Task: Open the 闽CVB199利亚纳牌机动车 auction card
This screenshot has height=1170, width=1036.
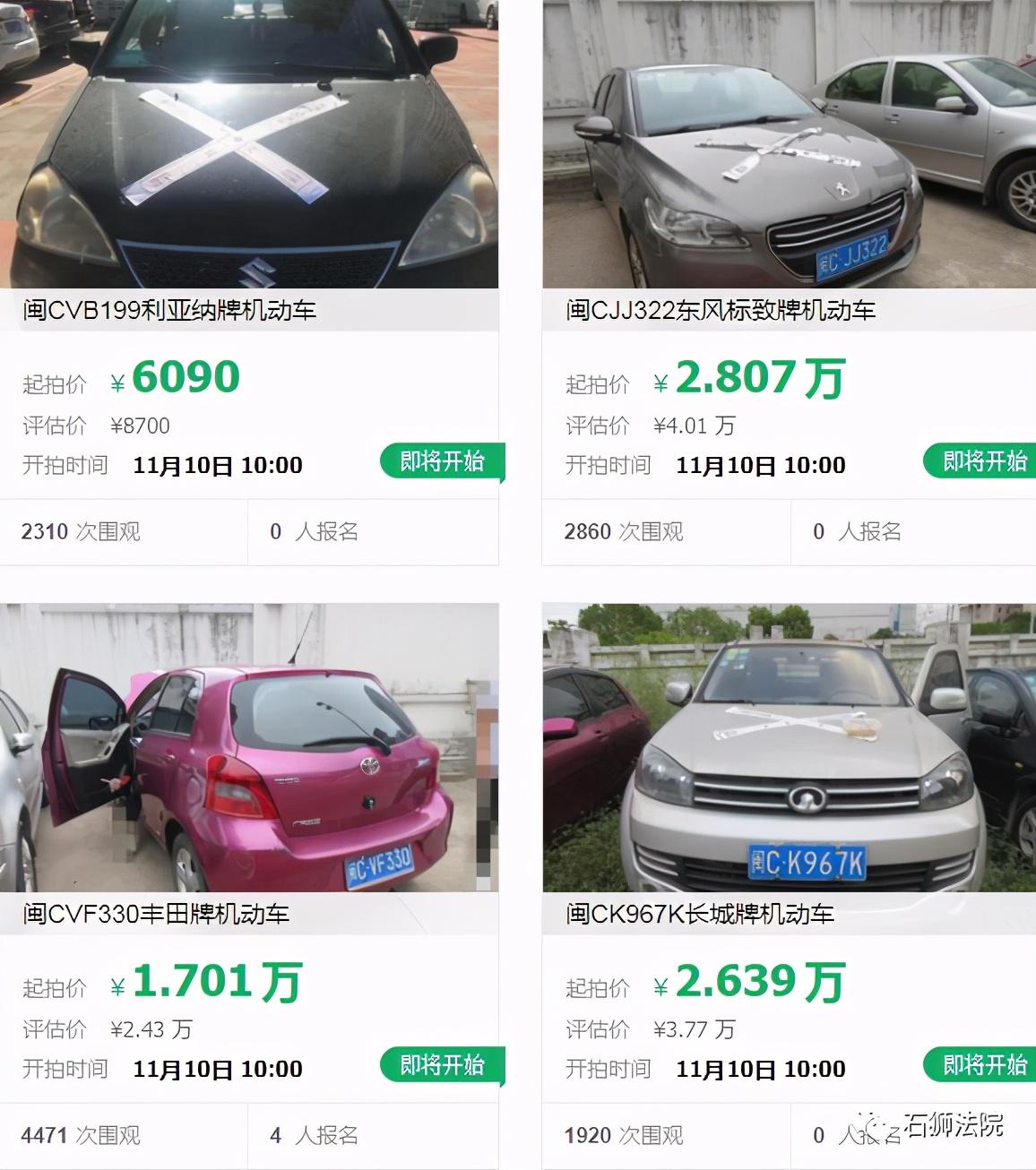Action: click(x=170, y=311)
